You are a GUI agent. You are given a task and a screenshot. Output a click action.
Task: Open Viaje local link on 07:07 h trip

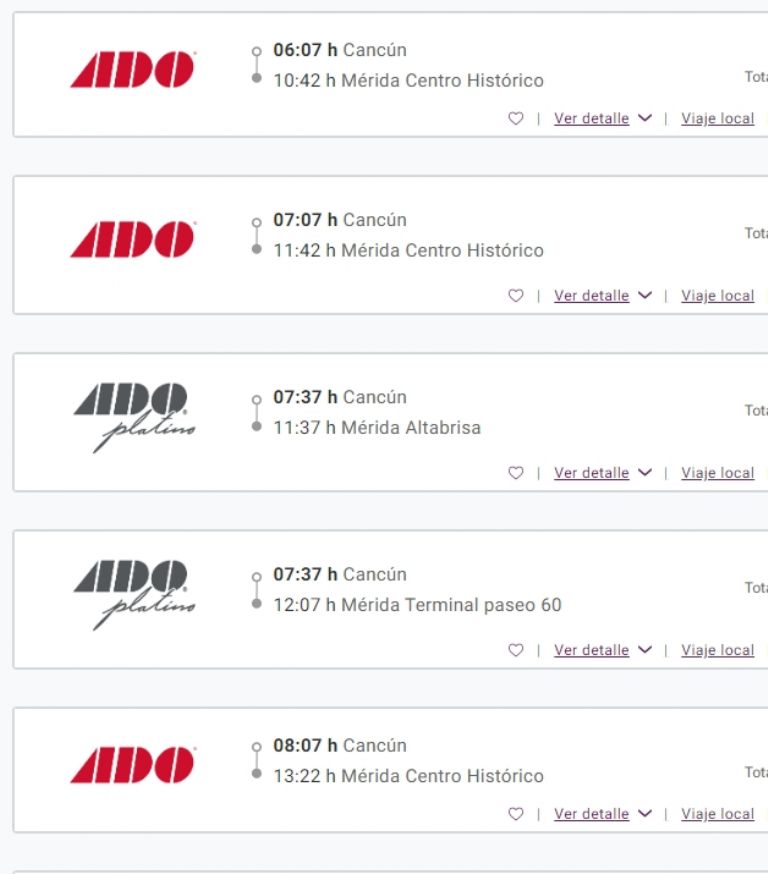pyautogui.click(x=717, y=295)
